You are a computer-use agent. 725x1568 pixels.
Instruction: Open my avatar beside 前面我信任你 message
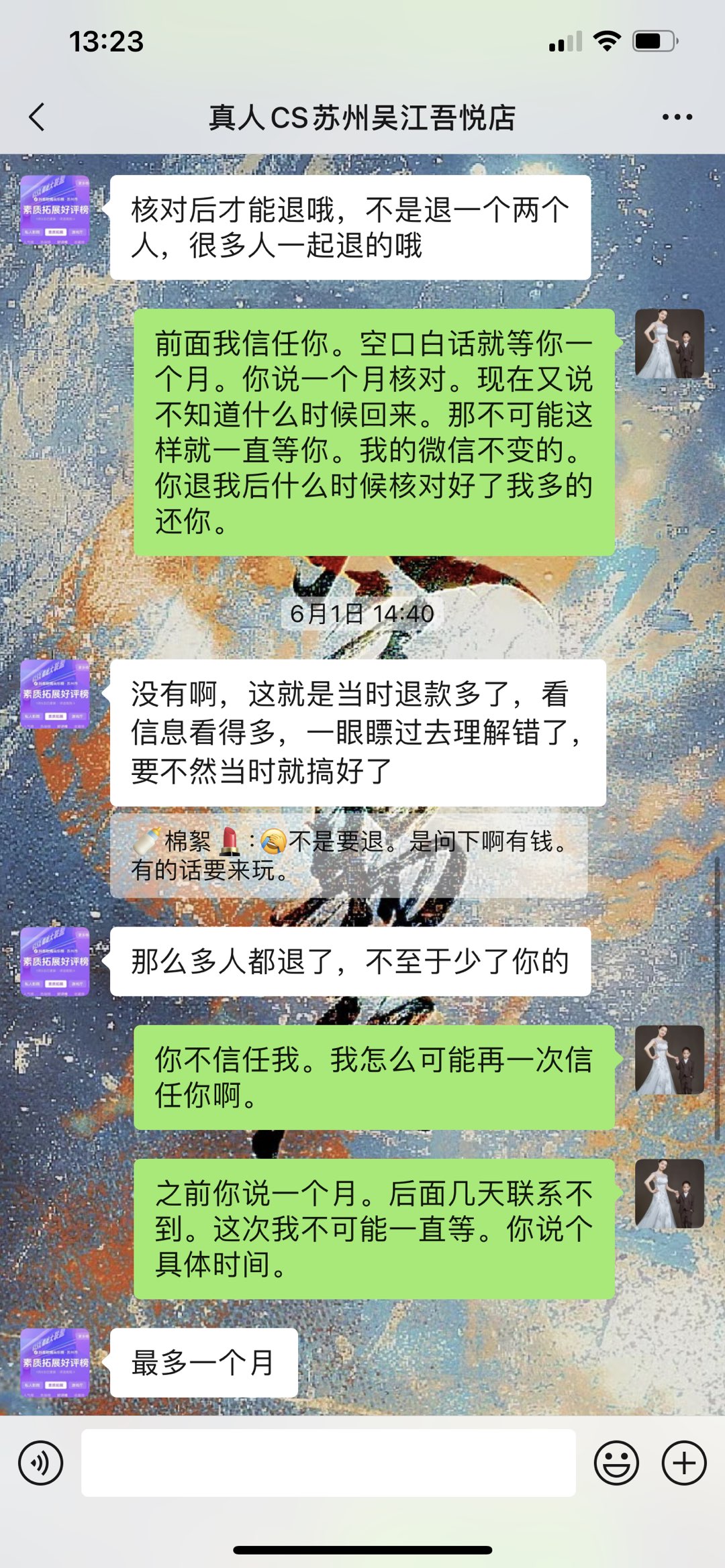(669, 344)
